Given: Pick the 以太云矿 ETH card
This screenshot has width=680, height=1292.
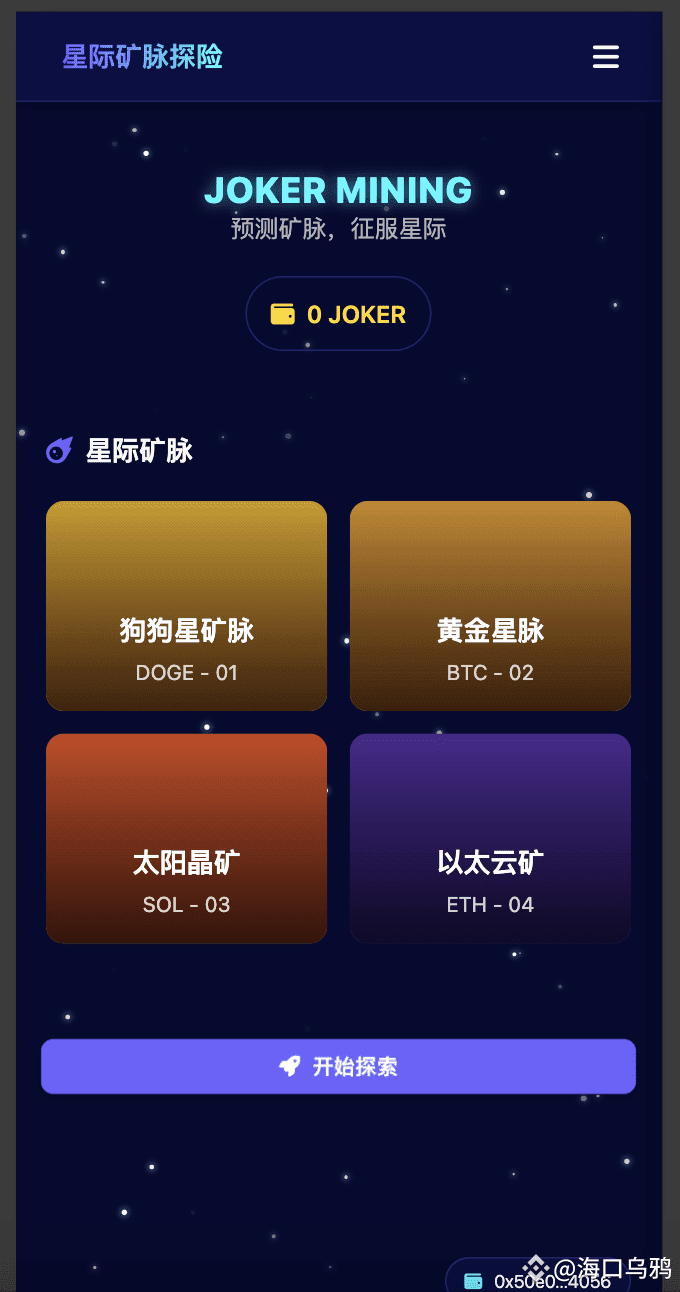Looking at the screenshot, I should coord(490,838).
